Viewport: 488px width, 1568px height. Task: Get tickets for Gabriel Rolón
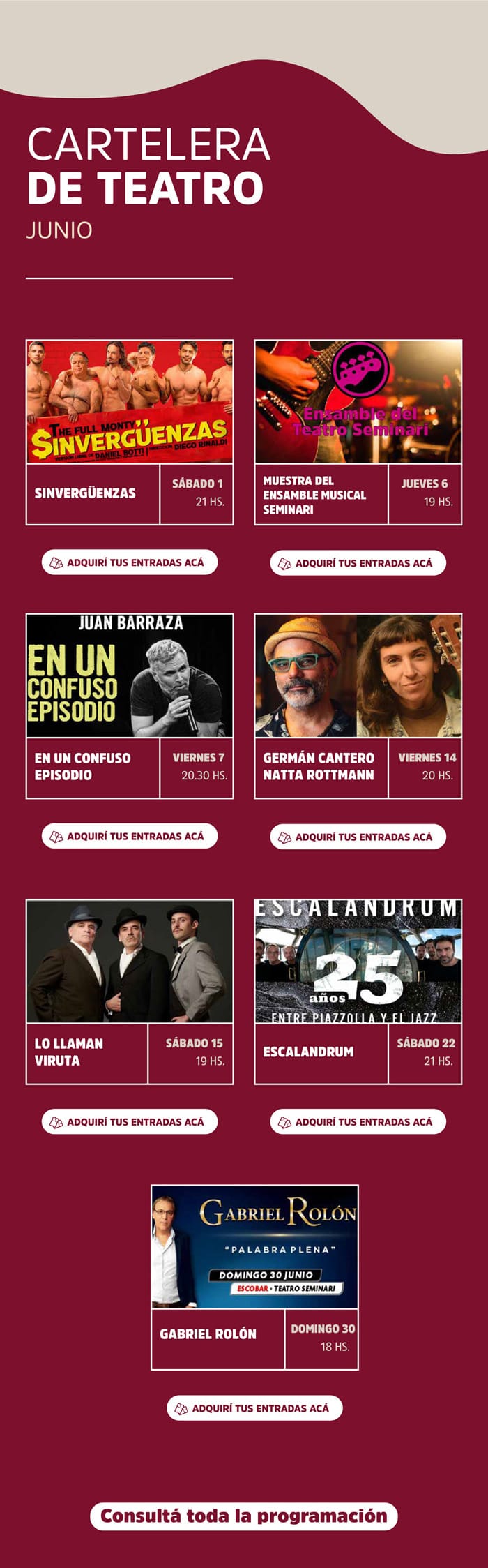[x=254, y=1408]
